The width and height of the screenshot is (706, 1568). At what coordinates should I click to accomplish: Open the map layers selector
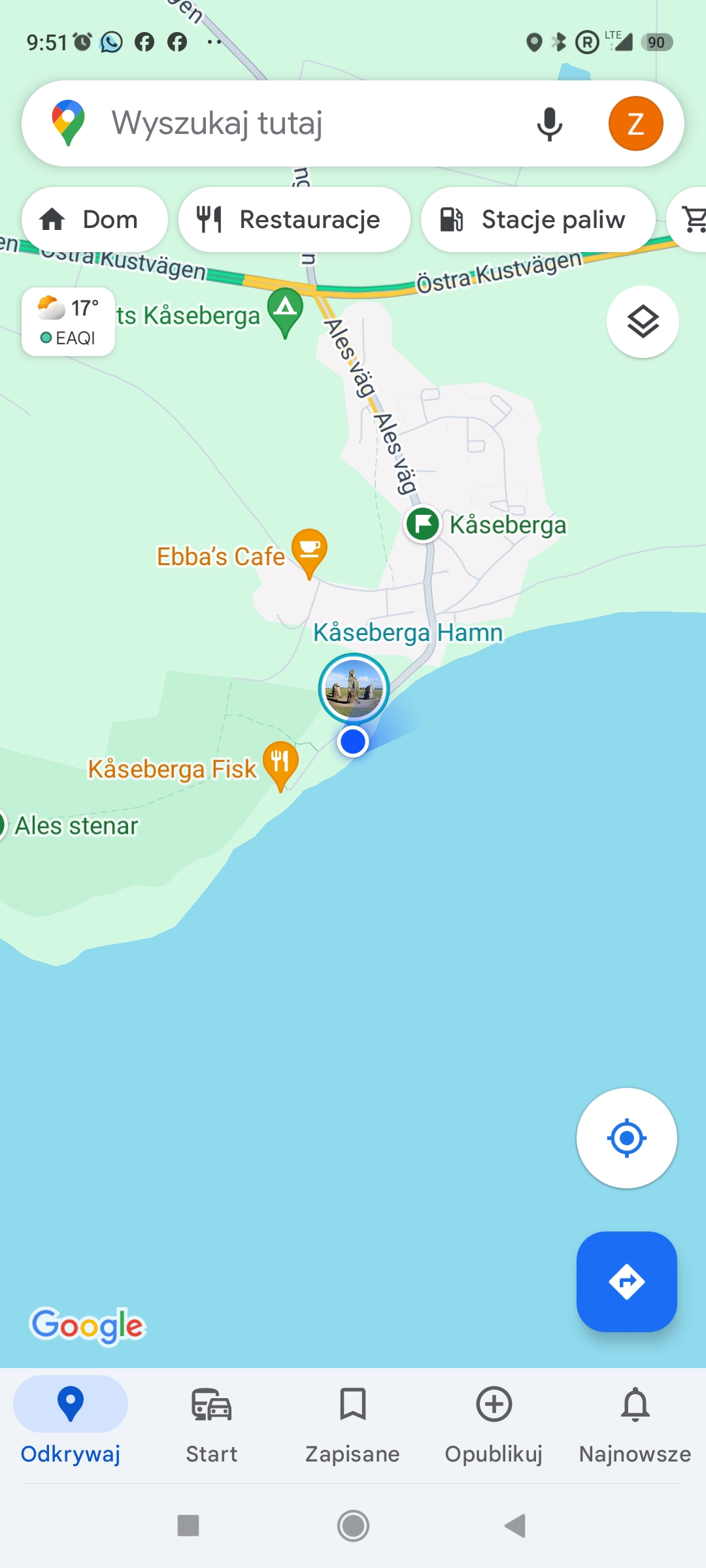click(x=643, y=321)
